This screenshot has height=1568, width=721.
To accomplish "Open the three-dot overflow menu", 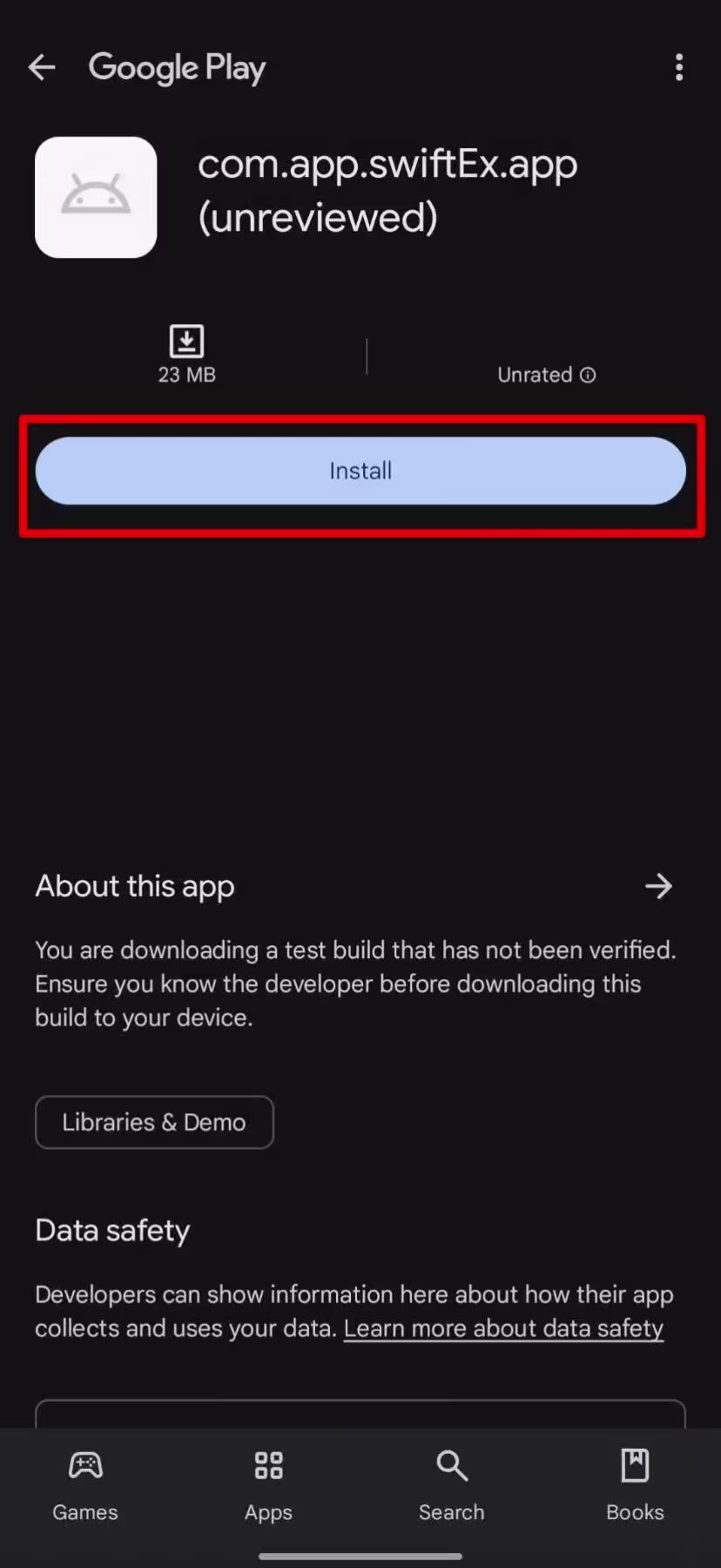I will [679, 67].
